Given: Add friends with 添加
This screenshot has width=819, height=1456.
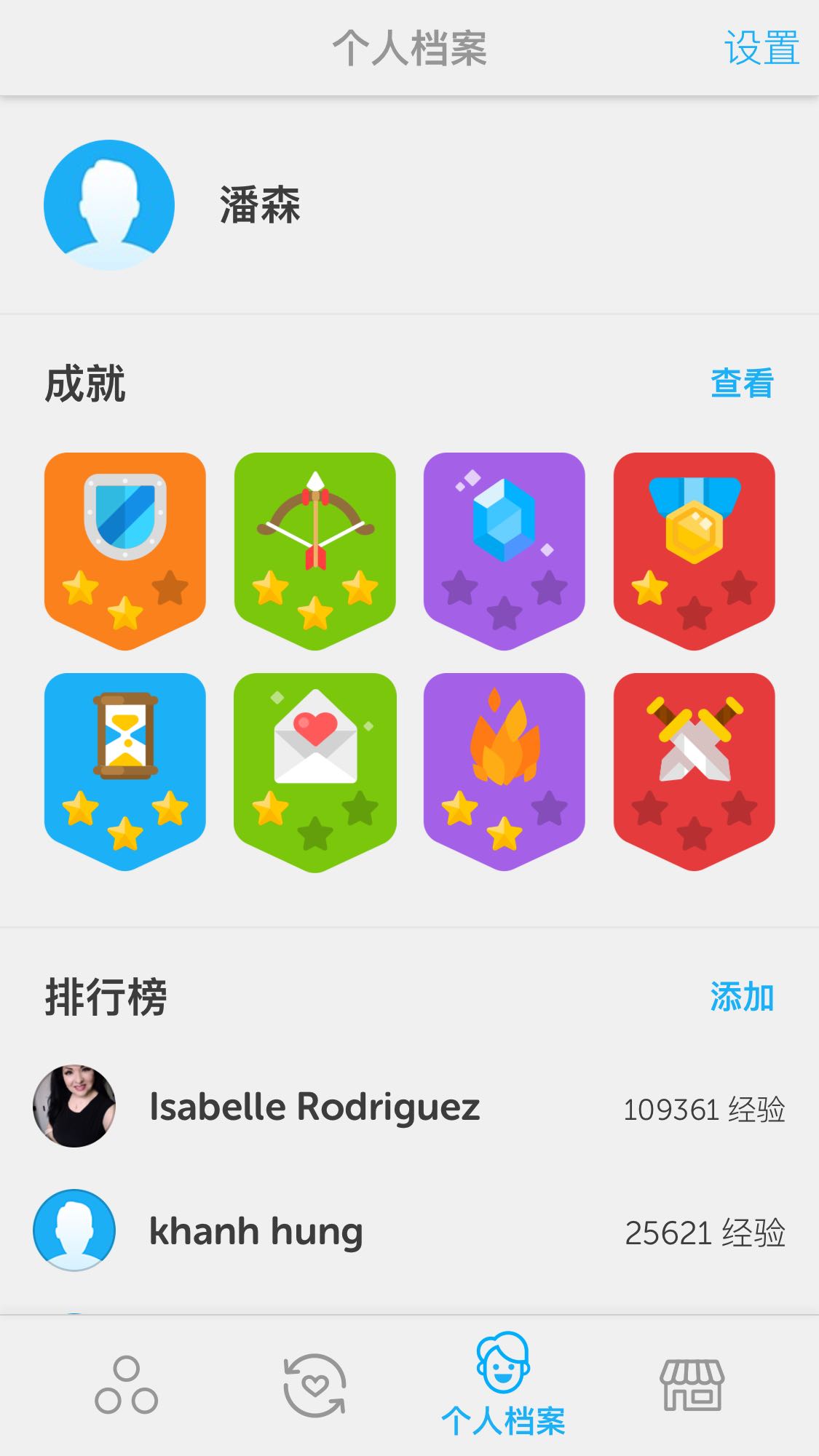Looking at the screenshot, I should coord(742,997).
